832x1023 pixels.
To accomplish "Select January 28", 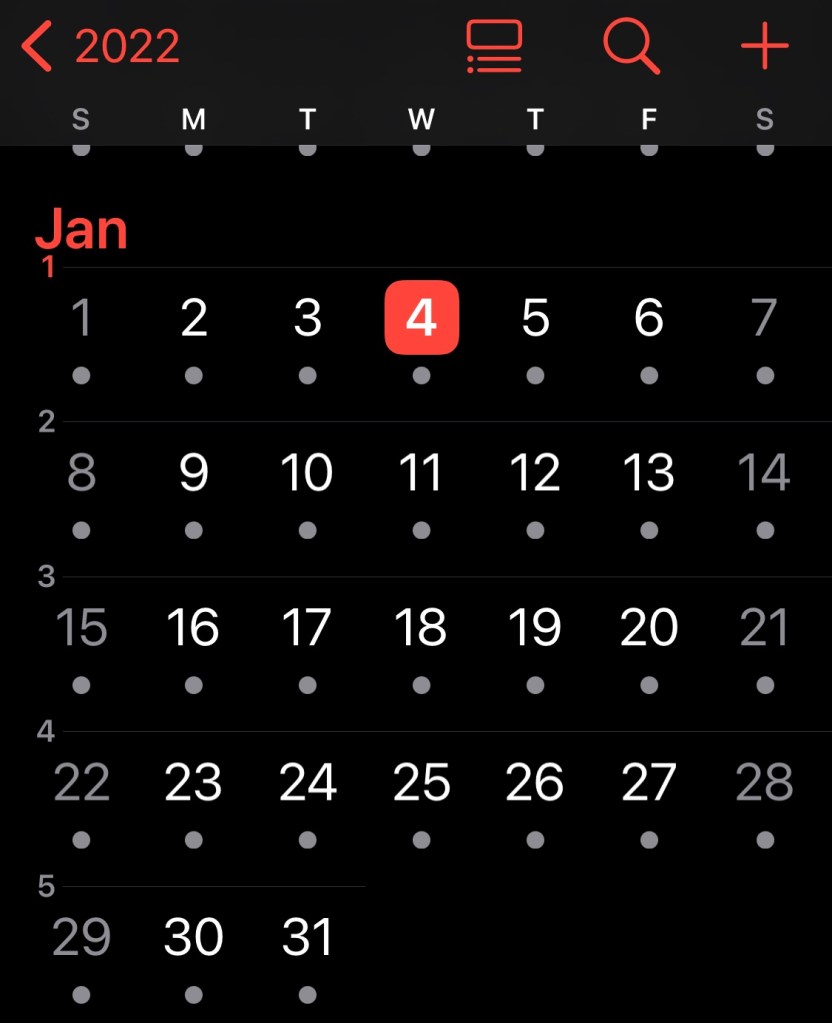I will 765,783.
